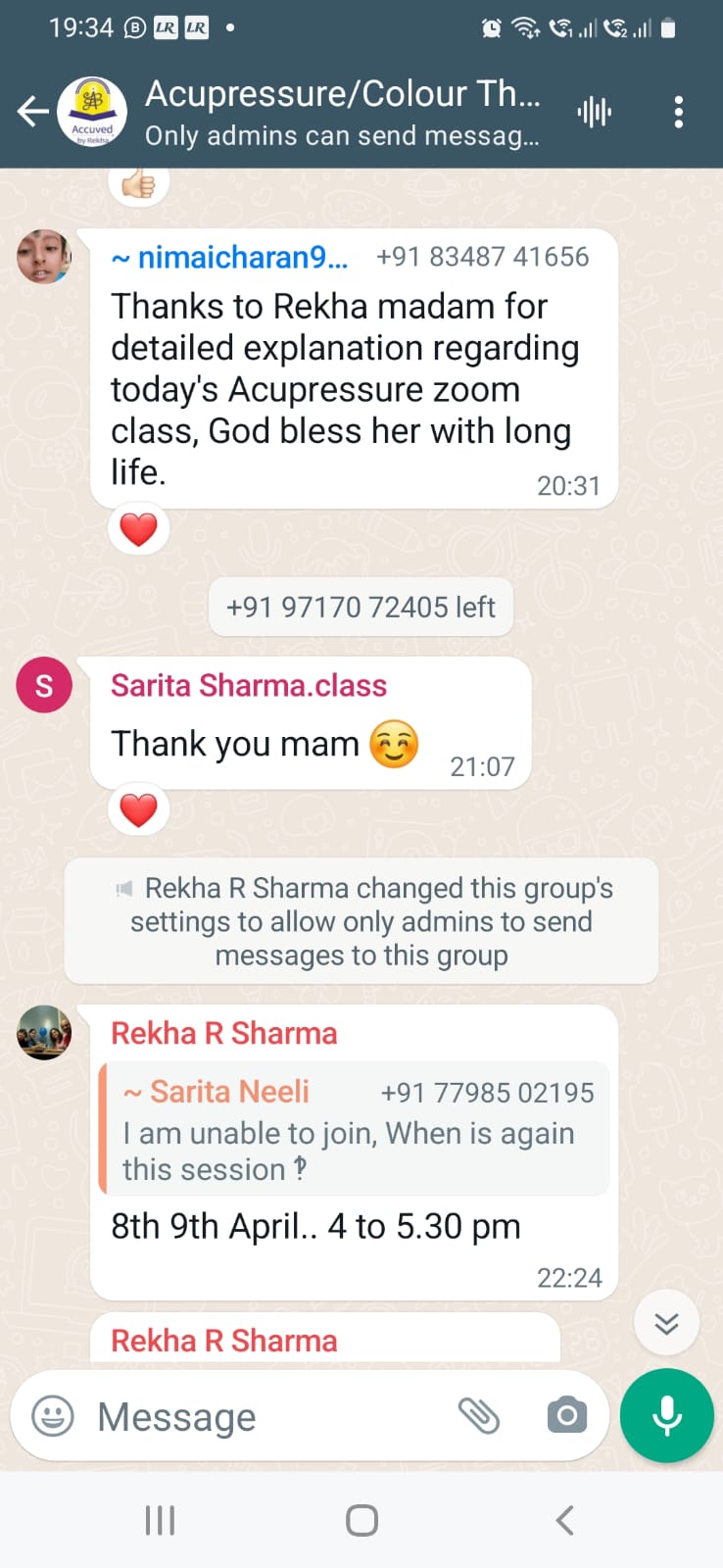Screen dimensions: 723x1568
Task: Open the three-dot overflow menu
Action: 678,112
